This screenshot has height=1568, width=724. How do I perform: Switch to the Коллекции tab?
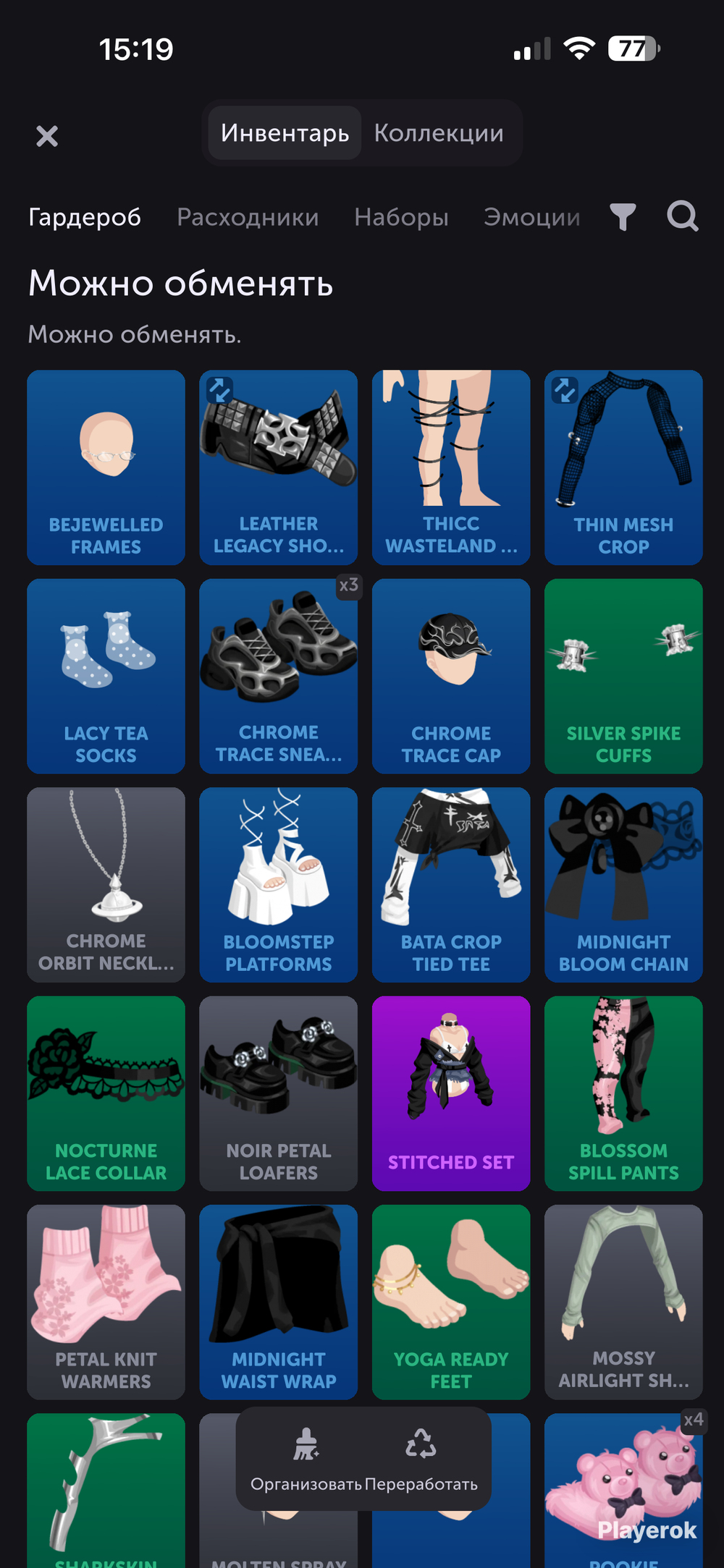tap(439, 133)
